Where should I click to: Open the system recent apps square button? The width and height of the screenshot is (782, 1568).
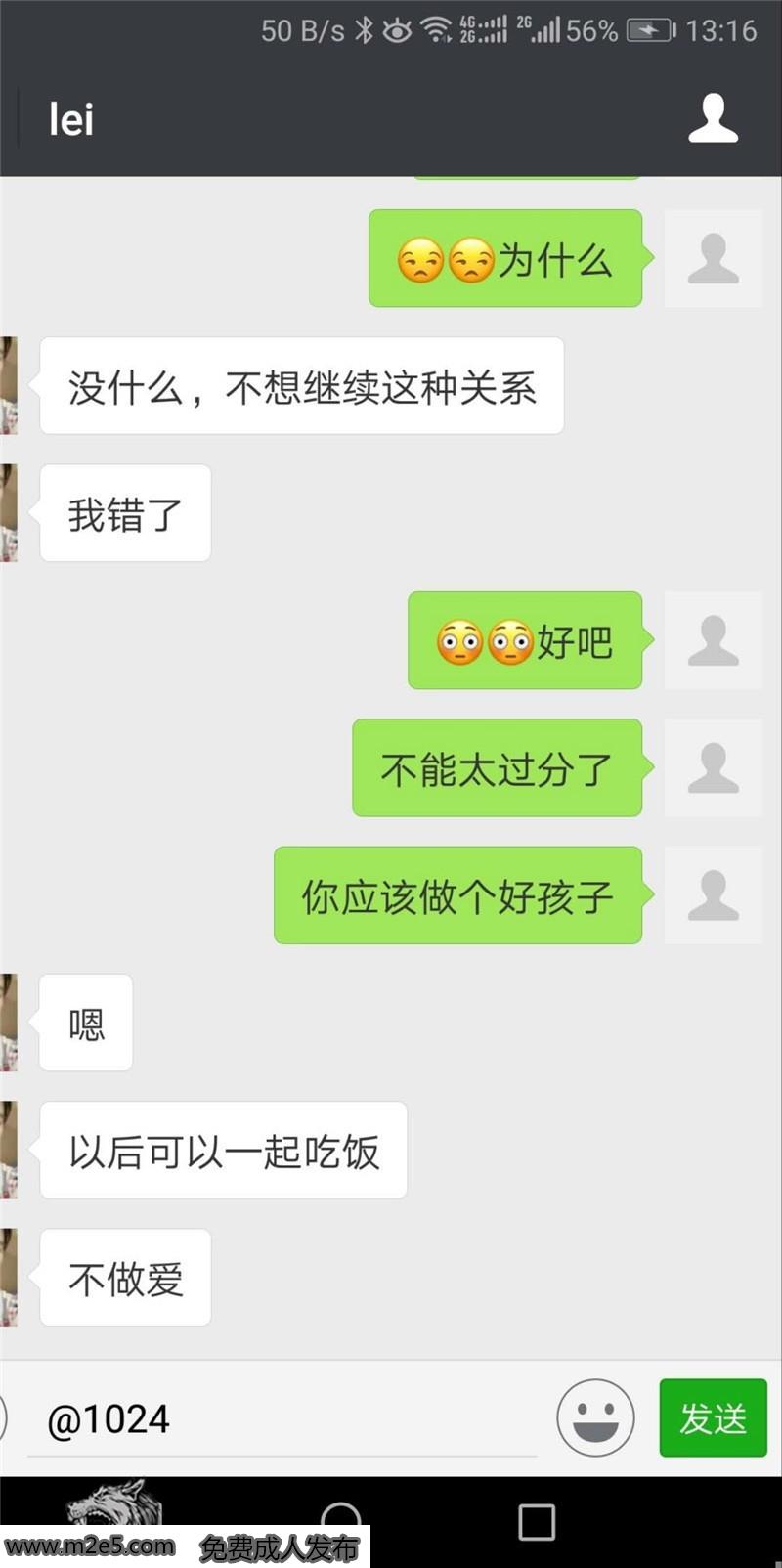[x=537, y=1522]
